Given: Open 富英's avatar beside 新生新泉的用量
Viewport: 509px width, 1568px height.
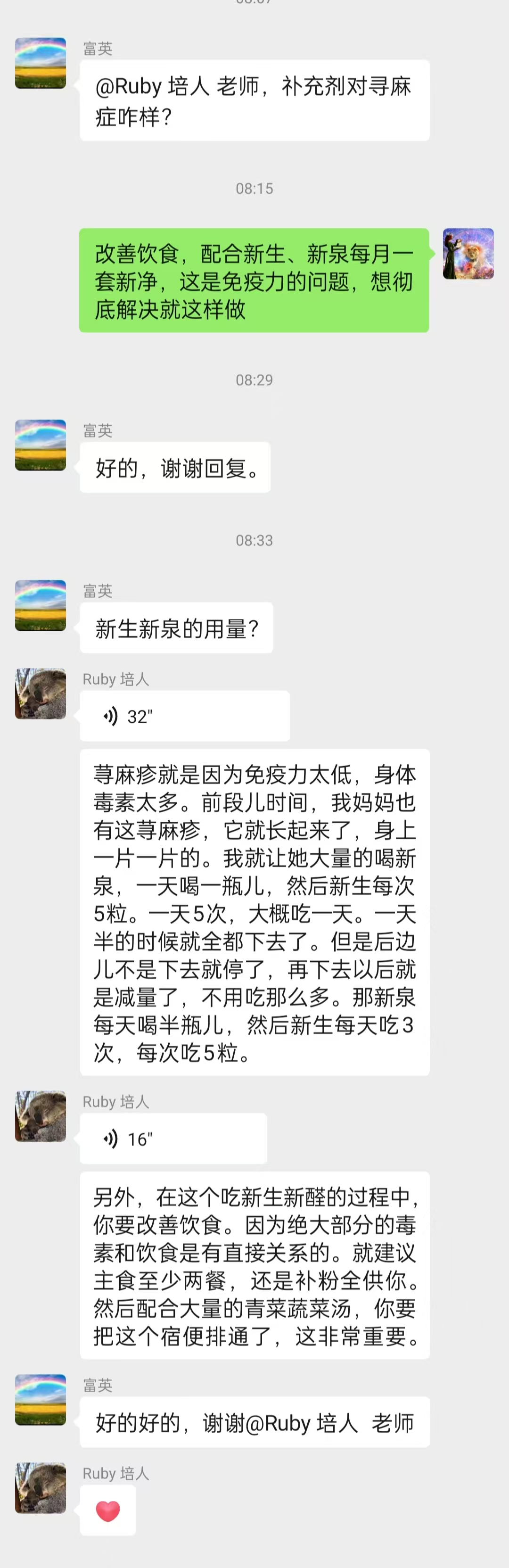Looking at the screenshot, I should (40, 605).
